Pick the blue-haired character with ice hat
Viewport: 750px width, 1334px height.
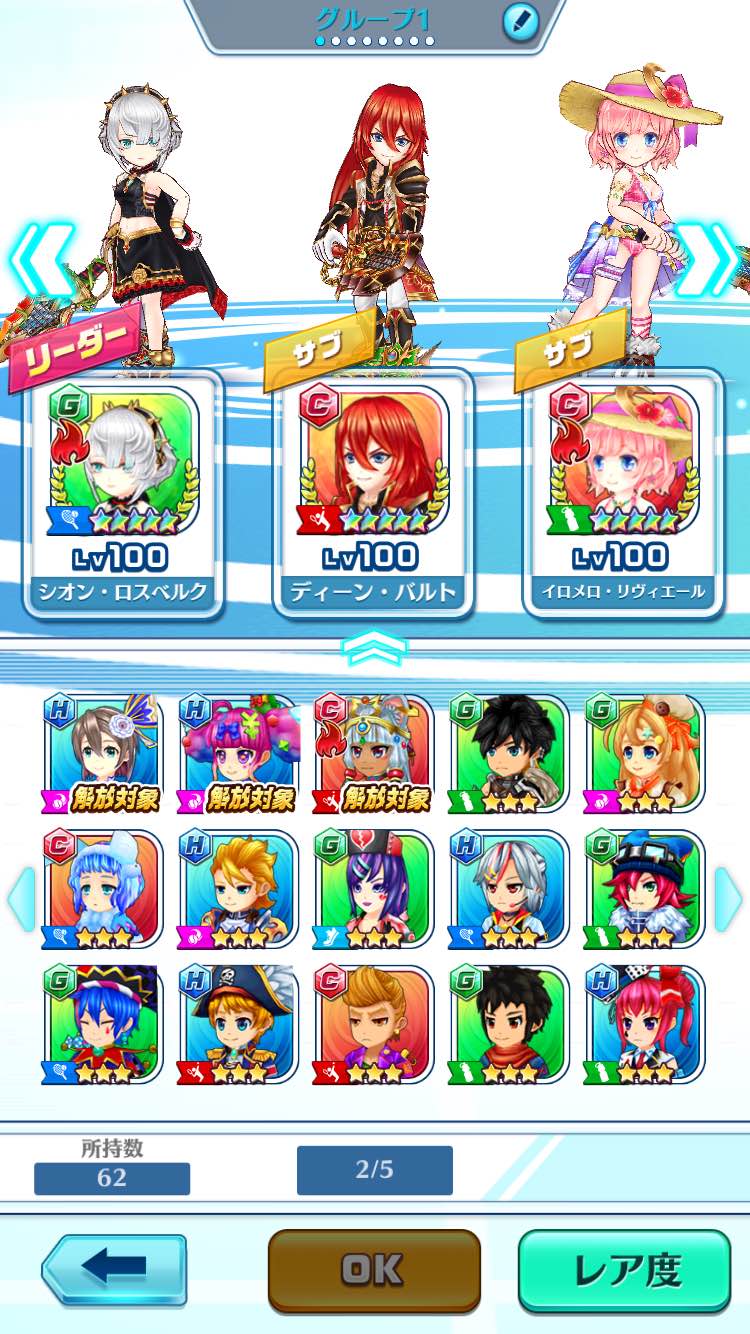pyautogui.click(x=103, y=890)
